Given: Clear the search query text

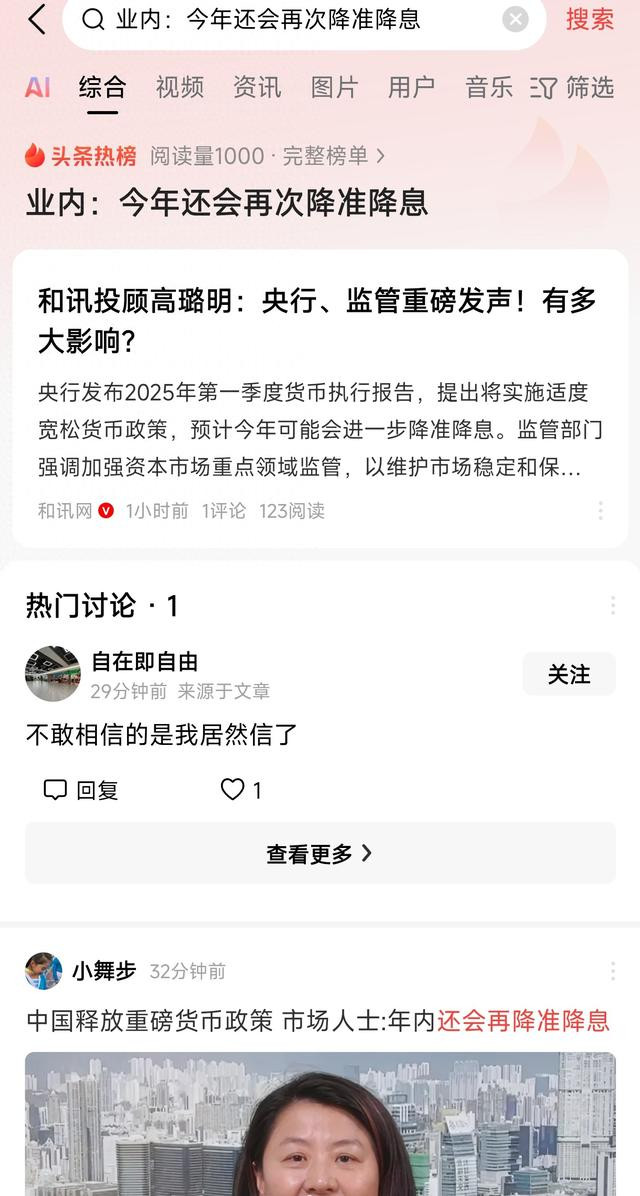Looking at the screenshot, I should pyautogui.click(x=515, y=19).
